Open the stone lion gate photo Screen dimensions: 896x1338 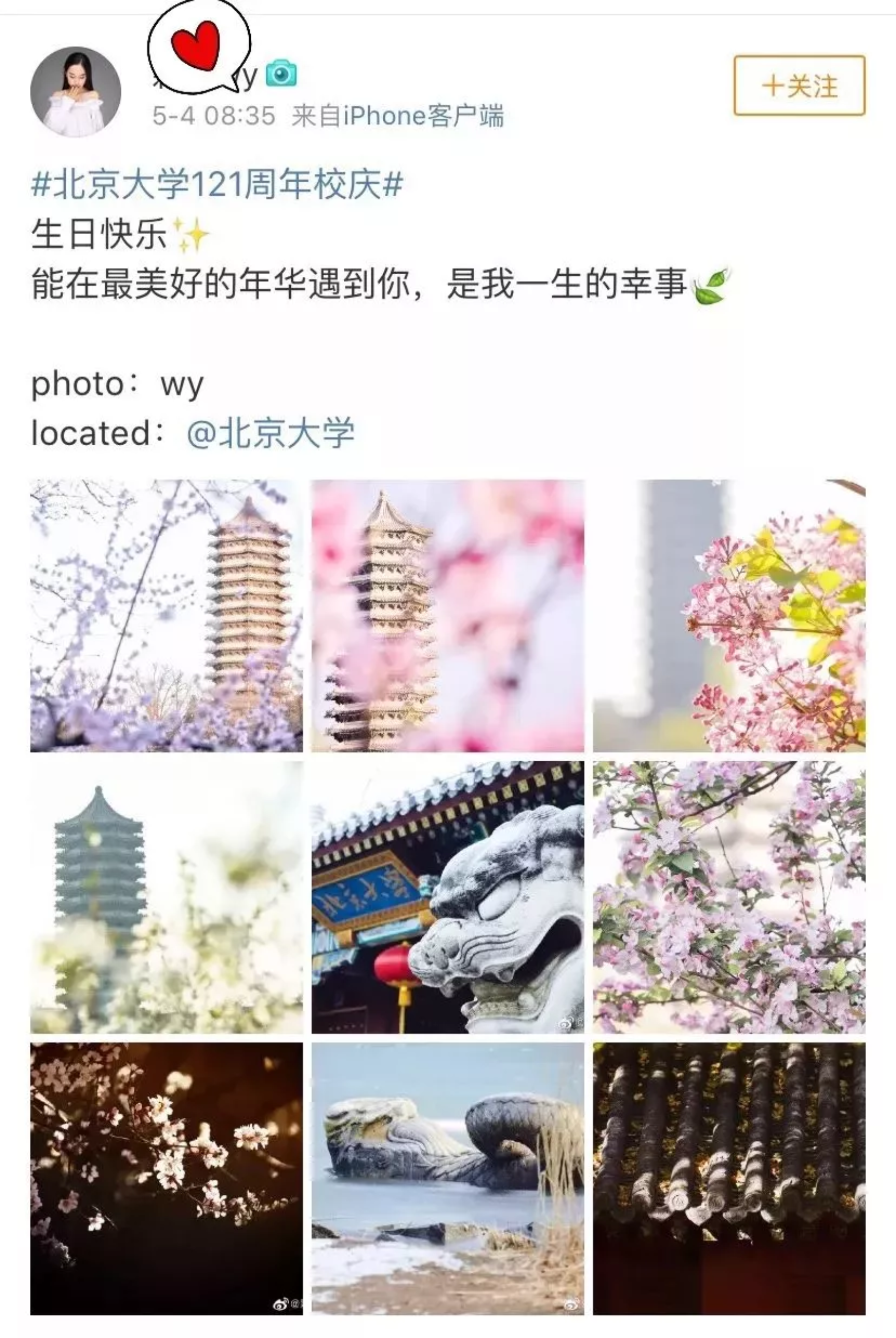(x=447, y=897)
